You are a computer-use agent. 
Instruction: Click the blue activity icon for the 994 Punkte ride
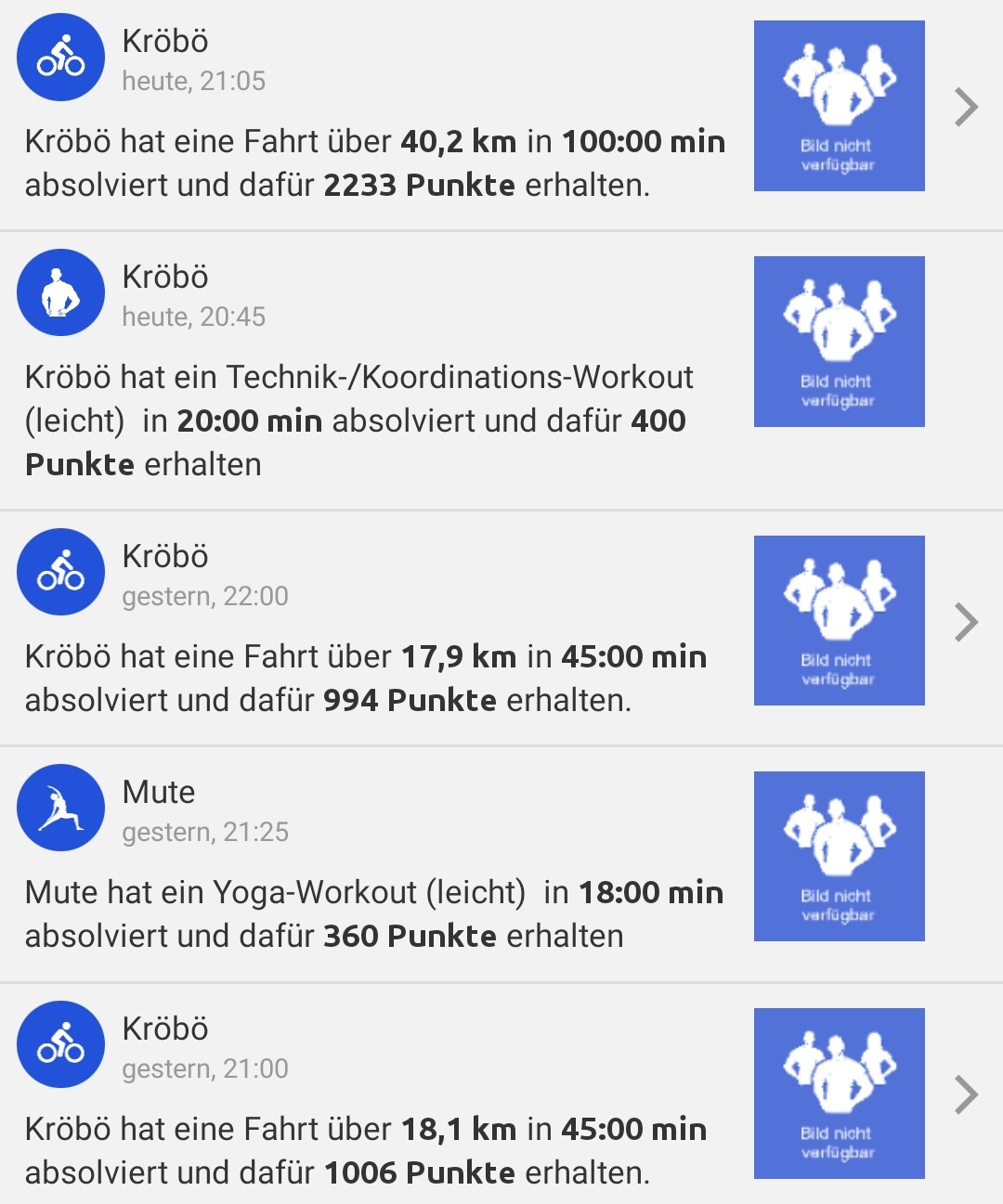(59, 572)
